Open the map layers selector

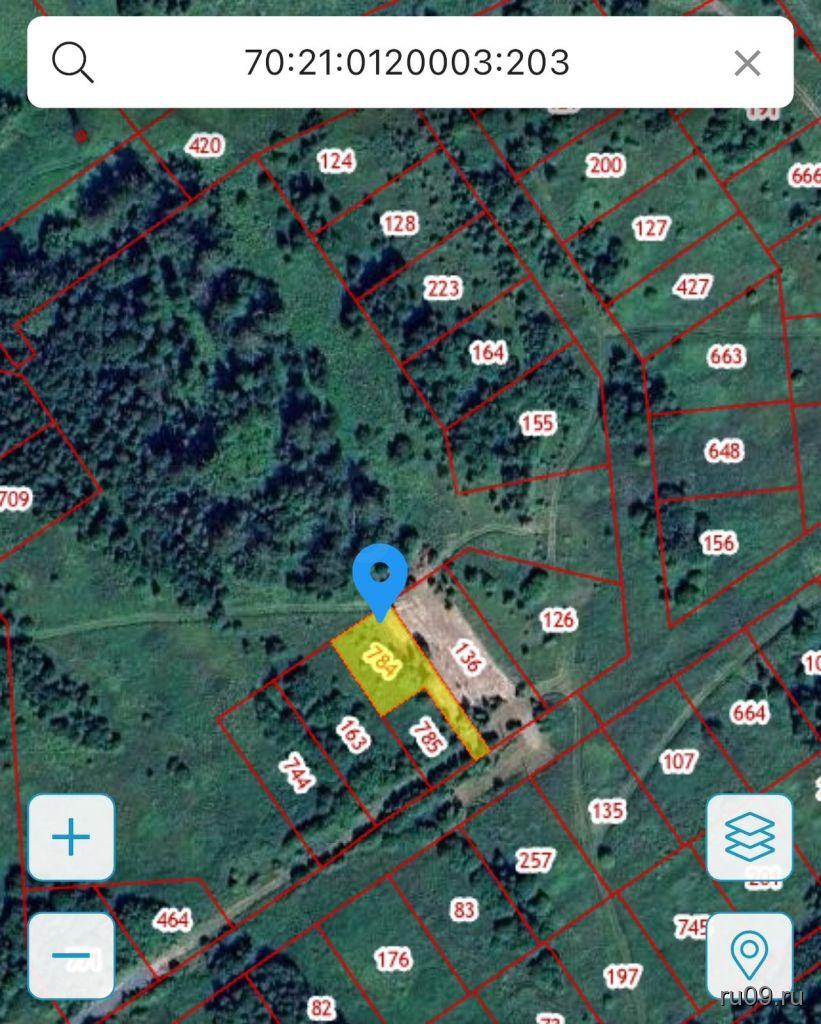(x=749, y=838)
